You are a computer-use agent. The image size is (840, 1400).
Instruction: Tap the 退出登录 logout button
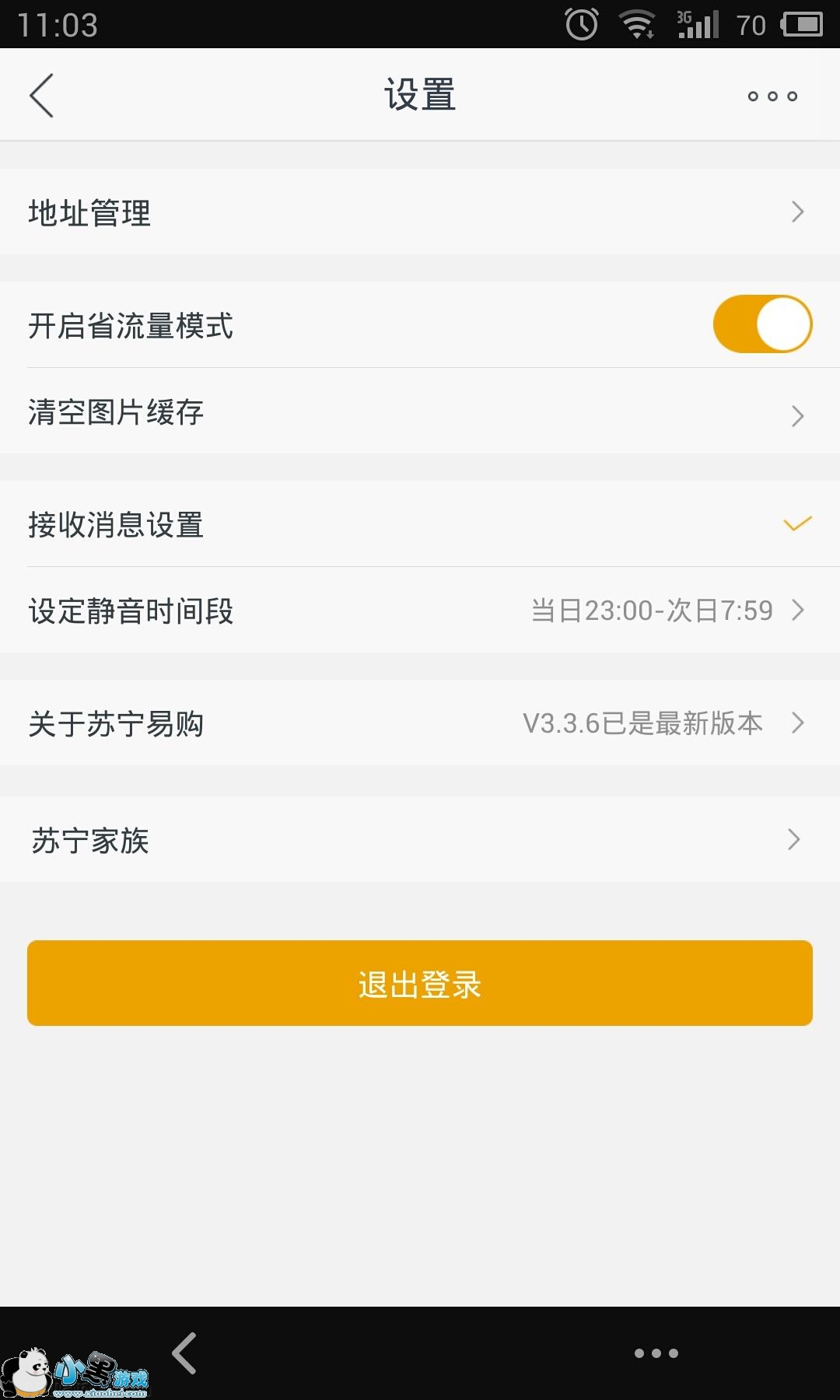point(420,983)
